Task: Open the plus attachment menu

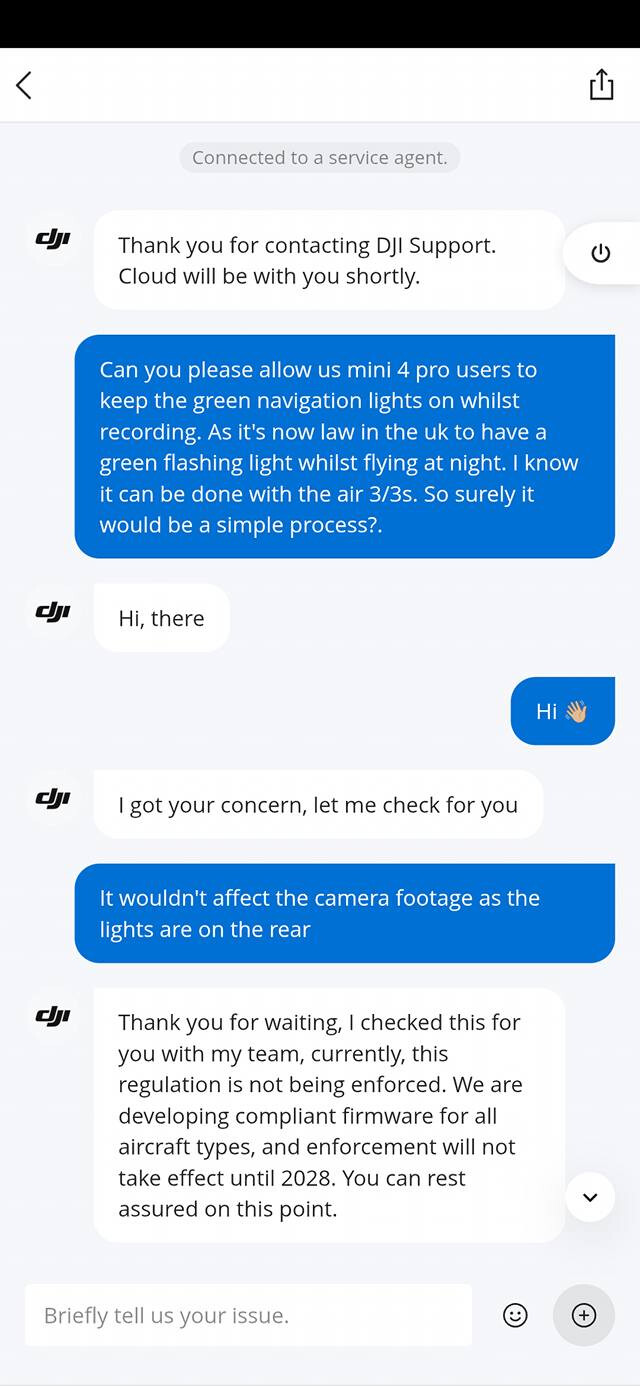Action: 584,1315
